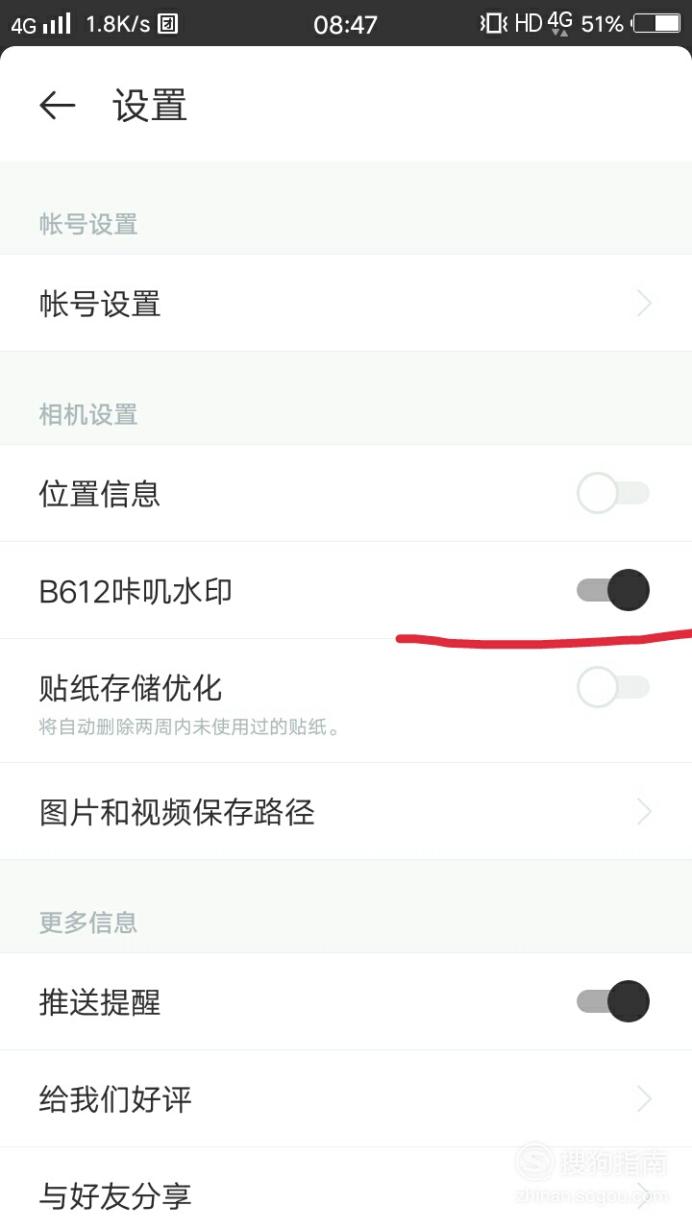
Task: Turn off the B612咔叽水印 watermark switch
Action: (613, 590)
